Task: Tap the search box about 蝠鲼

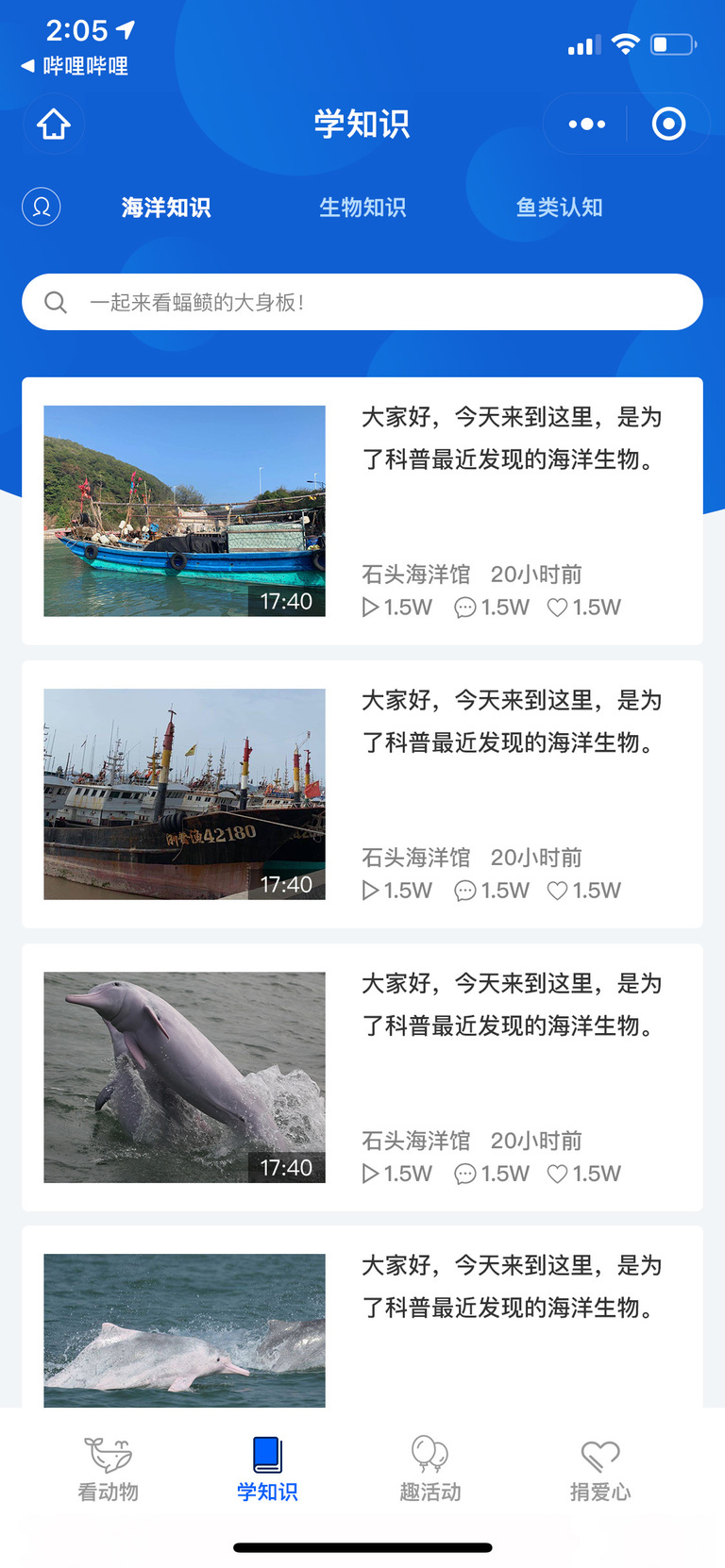Action: 362,302
